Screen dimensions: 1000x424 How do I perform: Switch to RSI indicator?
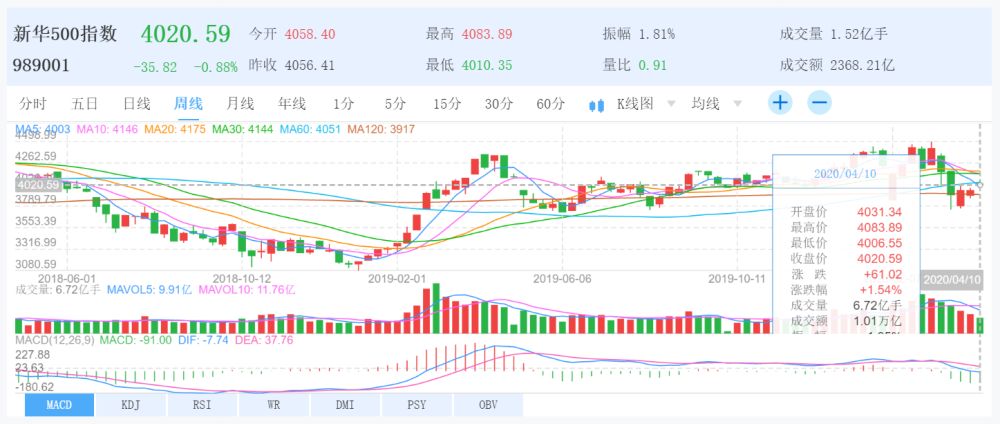pos(203,405)
